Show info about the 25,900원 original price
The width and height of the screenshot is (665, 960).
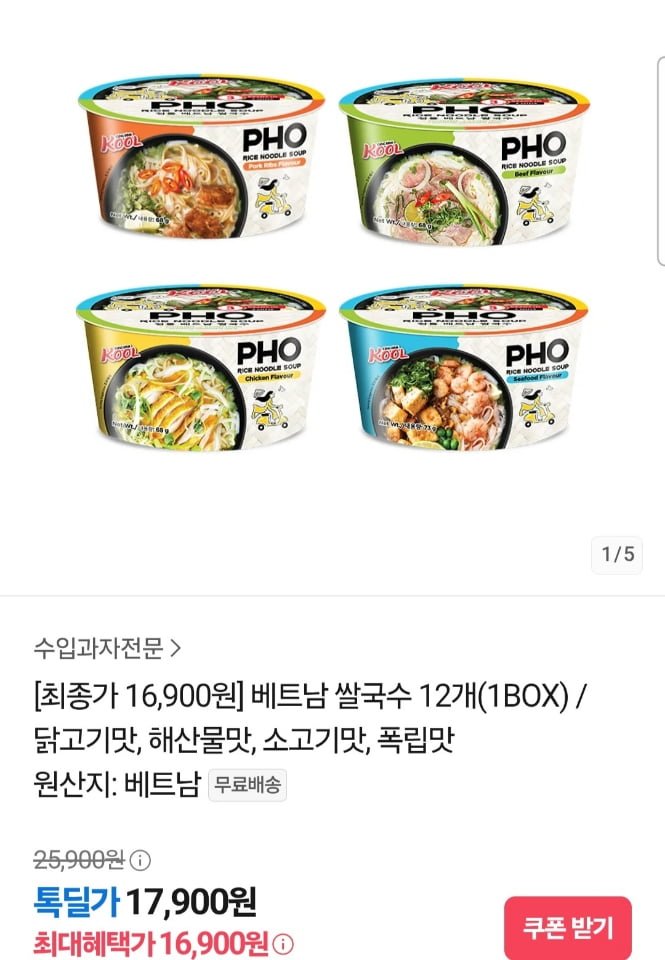click(141, 860)
